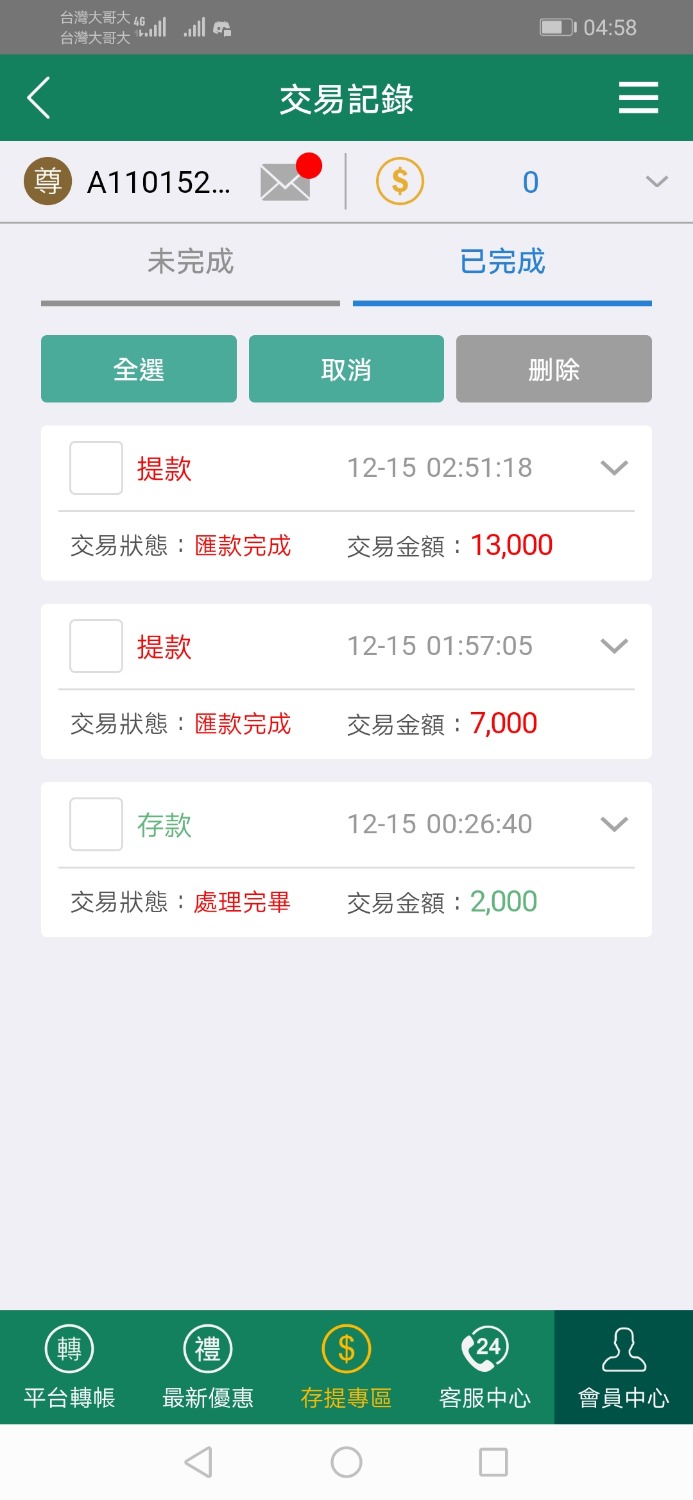The image size is (693, 1500).
Task: Check the box for the 7,000 withdrawal
Action: 96,646
